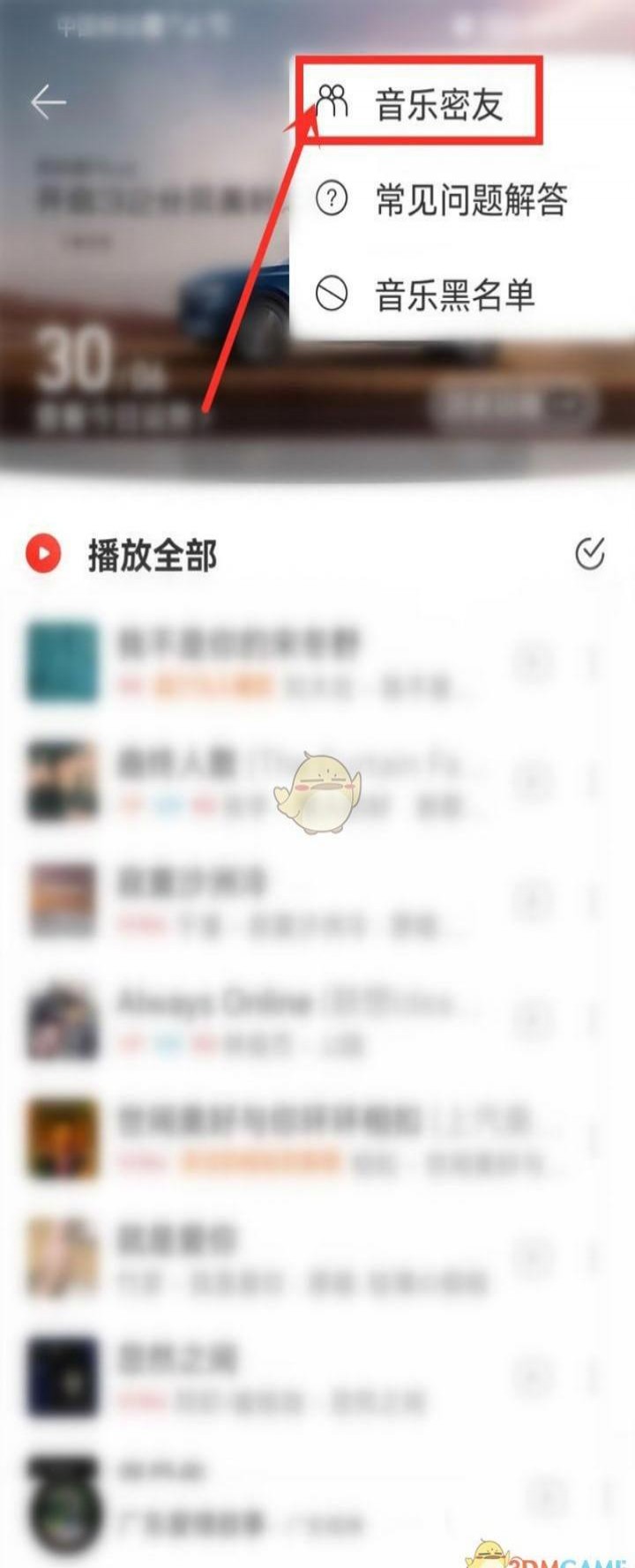This screenshot has height=1568, width=635.
Task: Open 常见问题解答 menu item
Action: pyautogui.click(x=469, y=200)
